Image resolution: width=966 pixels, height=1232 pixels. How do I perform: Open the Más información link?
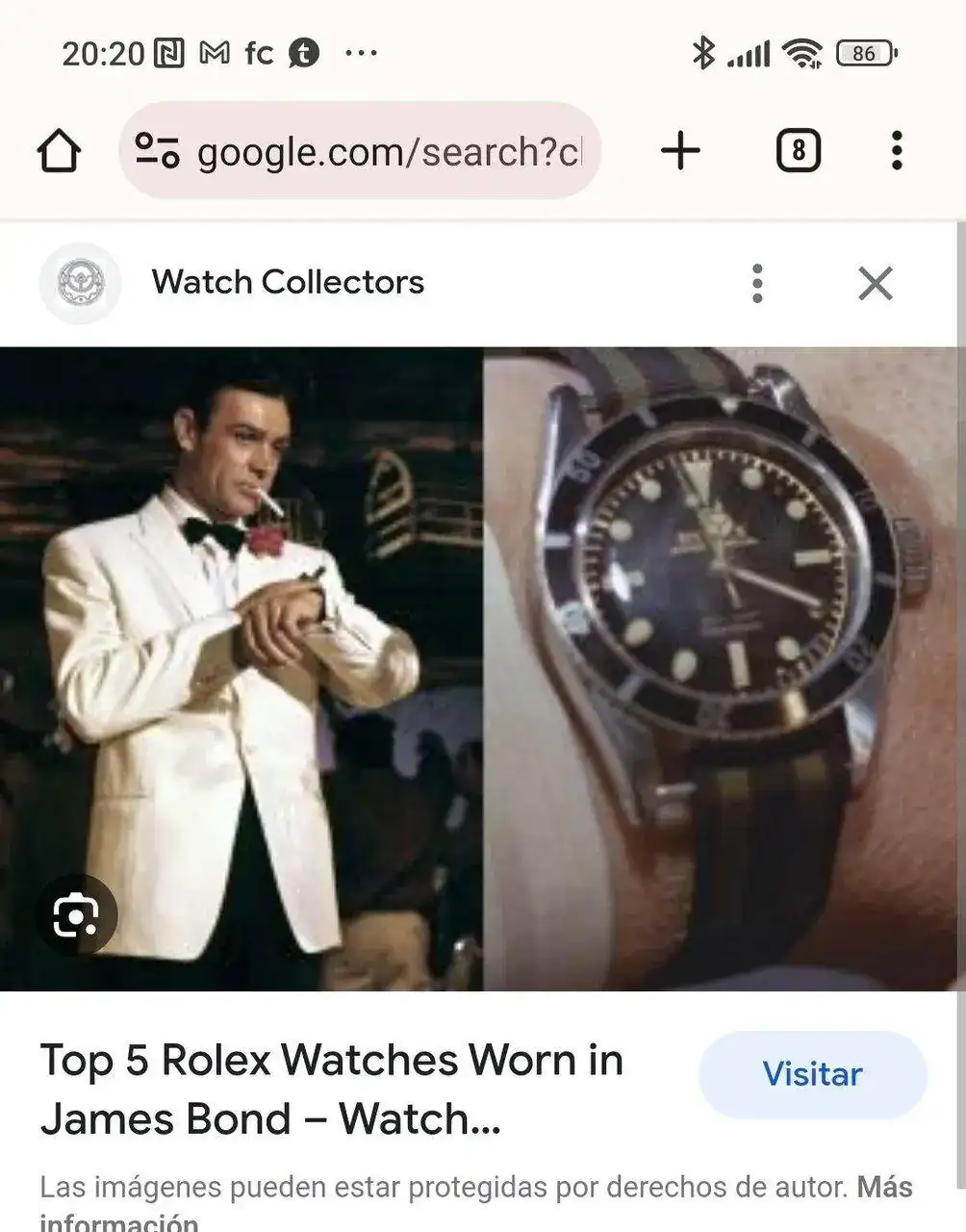point(883,1188)
